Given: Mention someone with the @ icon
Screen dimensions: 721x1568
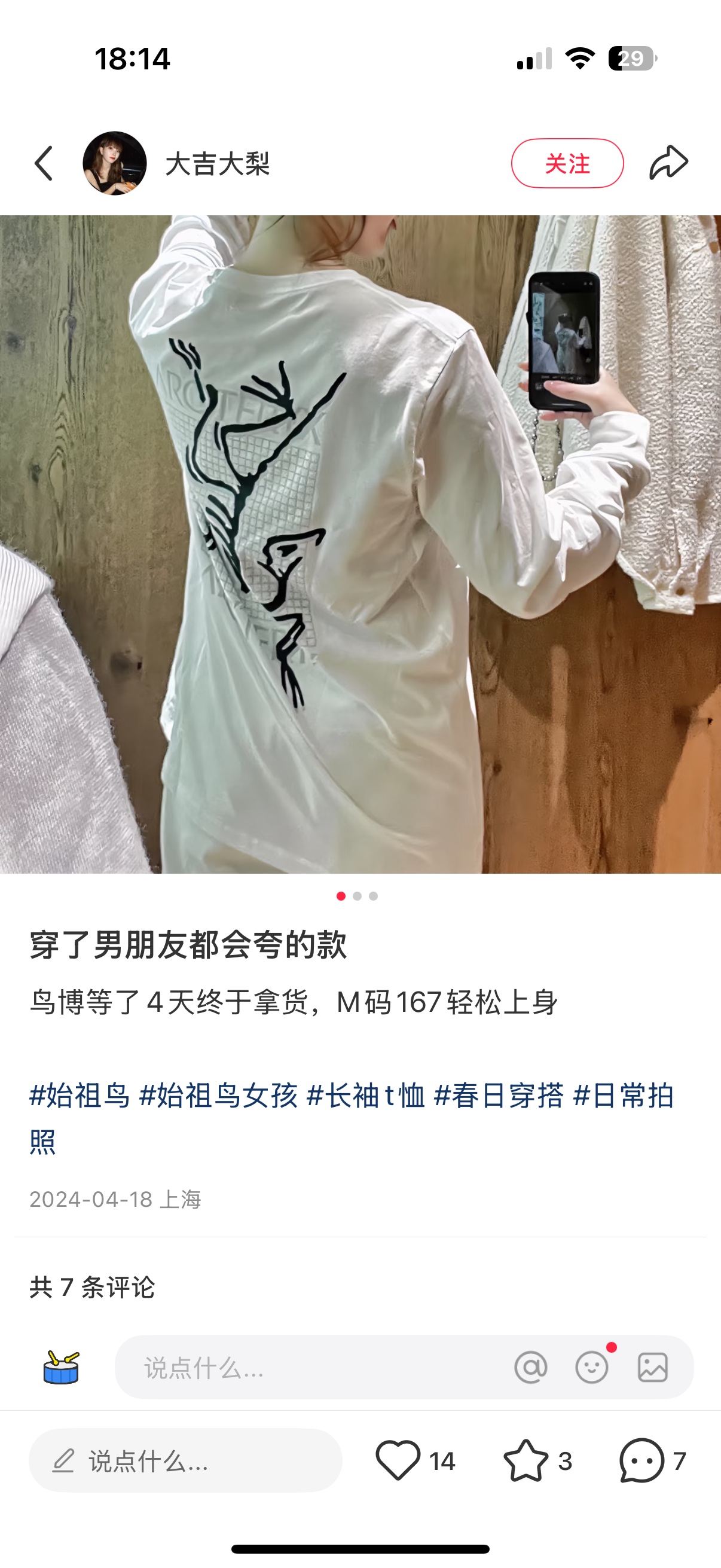Looking at the screenshot, I should [530, 1368].
